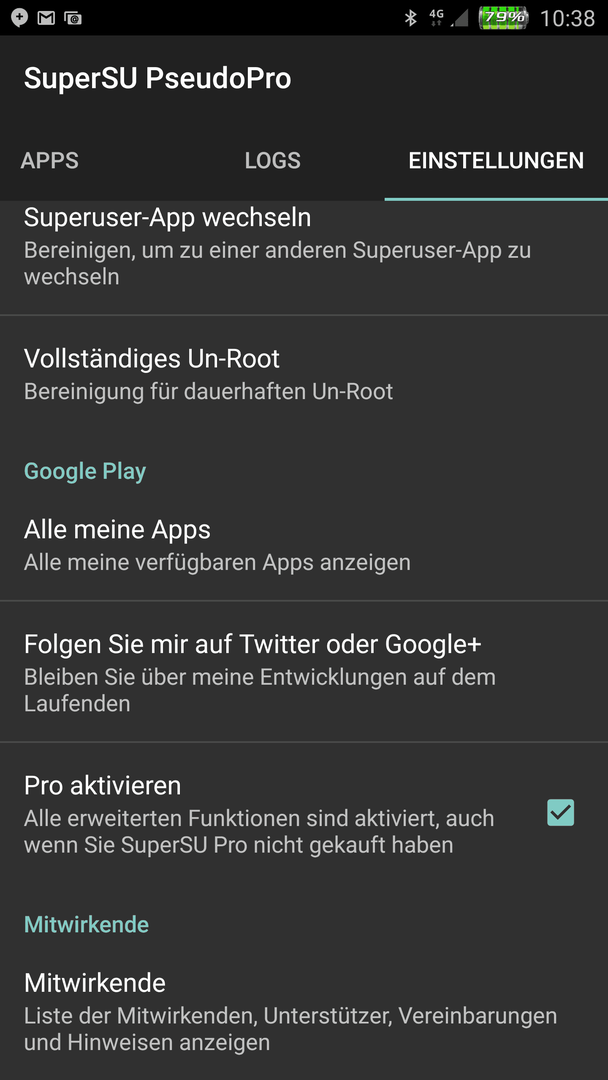This screenshot has width=608, height=1080.
Task: Switch to the Logs tab
Action: coord(273,161)
